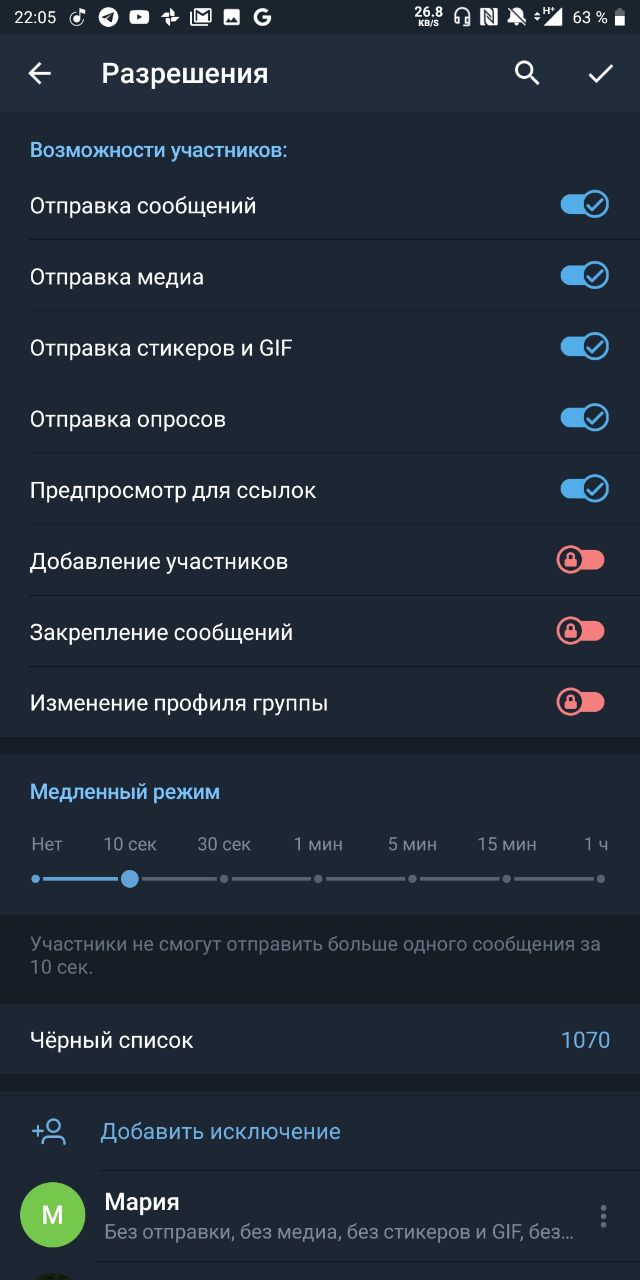This screenshot has height=1280, width=640.
Task: Toggle Отправка стикеров и GIF
Action: [584, 347]
